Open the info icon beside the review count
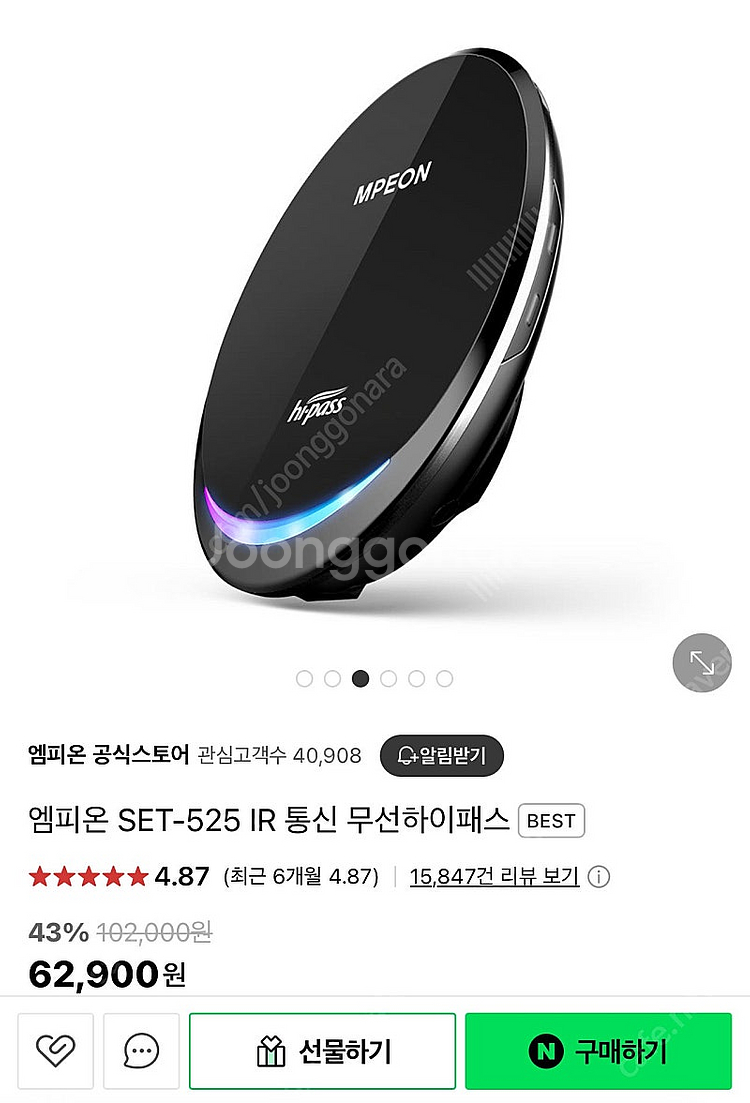This screenshot has height=1103, width=750. [x=599, y=877]
